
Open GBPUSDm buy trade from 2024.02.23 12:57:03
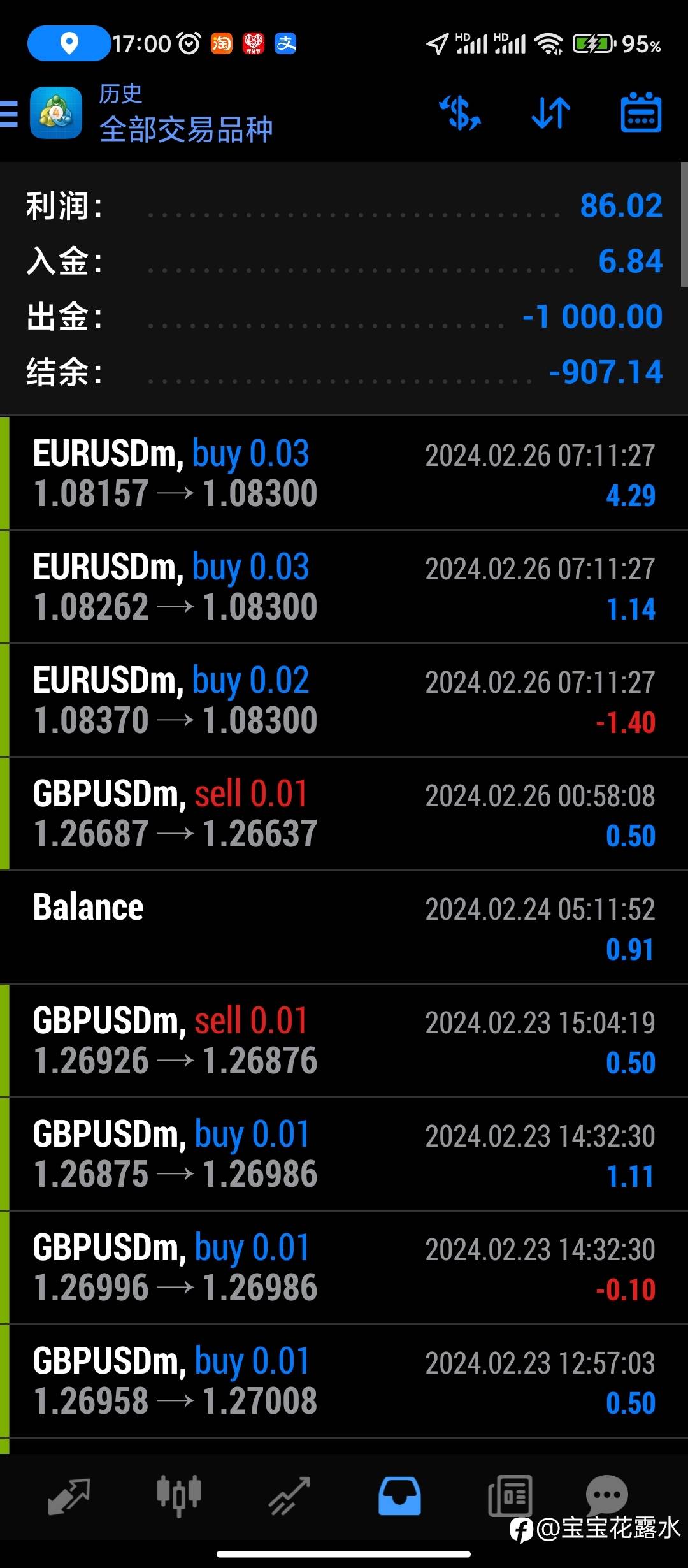point(344,1381)
